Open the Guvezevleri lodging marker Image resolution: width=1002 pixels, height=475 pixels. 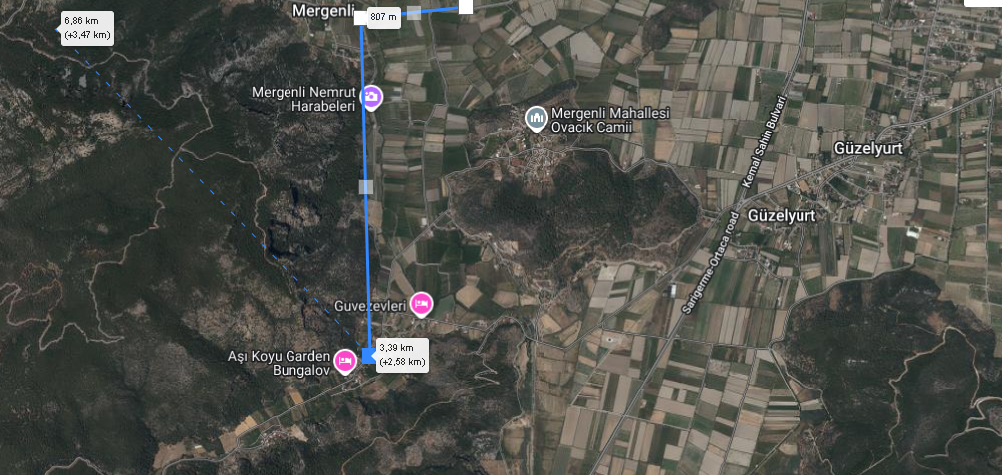(421, 303)
